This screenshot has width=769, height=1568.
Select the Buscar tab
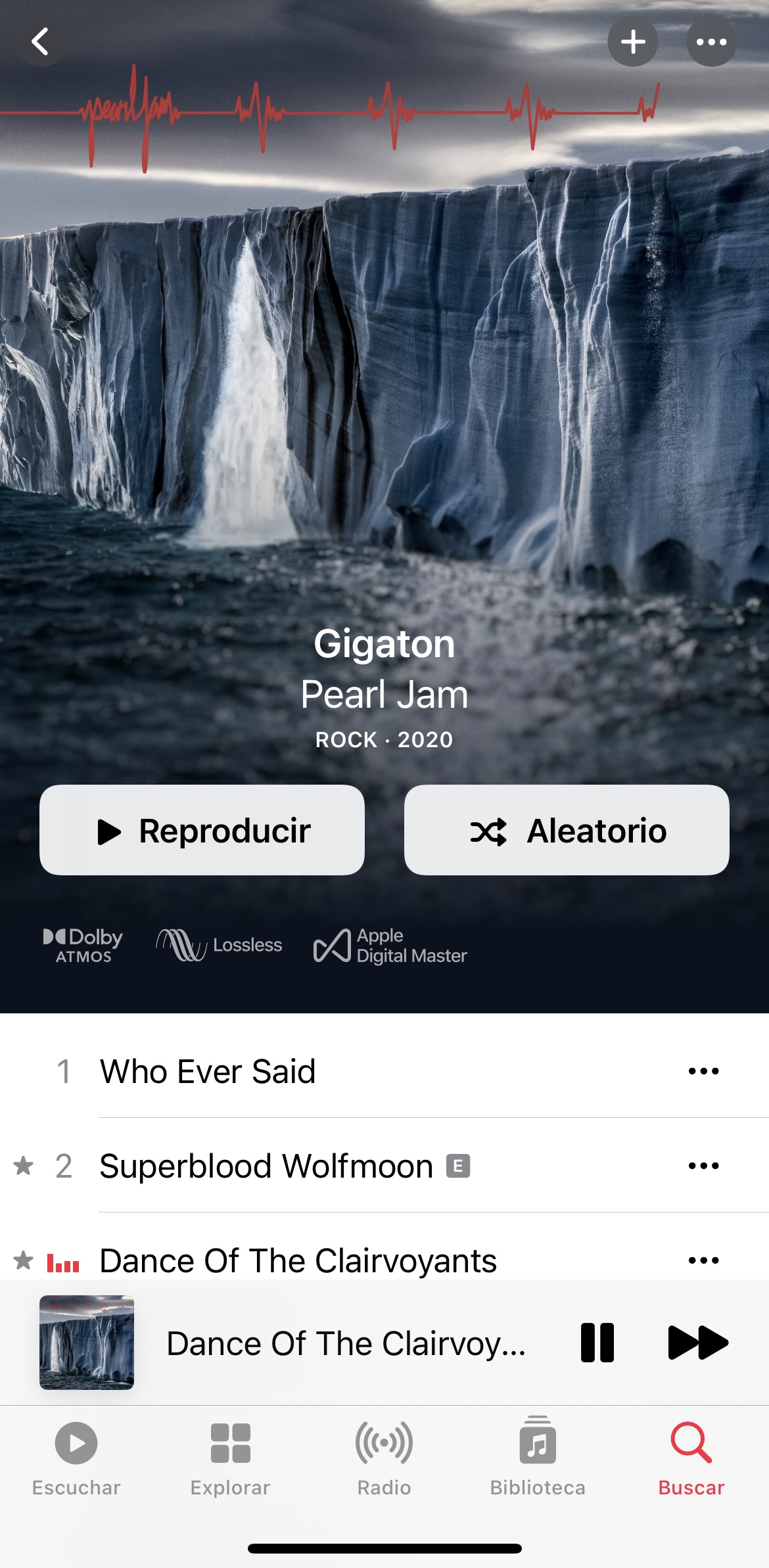[x=691, y=1455]
